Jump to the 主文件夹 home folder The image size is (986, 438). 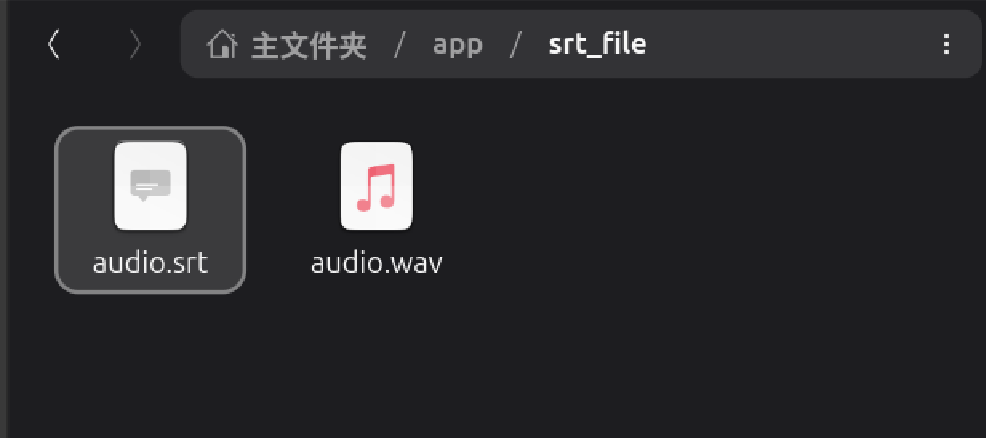287,45
